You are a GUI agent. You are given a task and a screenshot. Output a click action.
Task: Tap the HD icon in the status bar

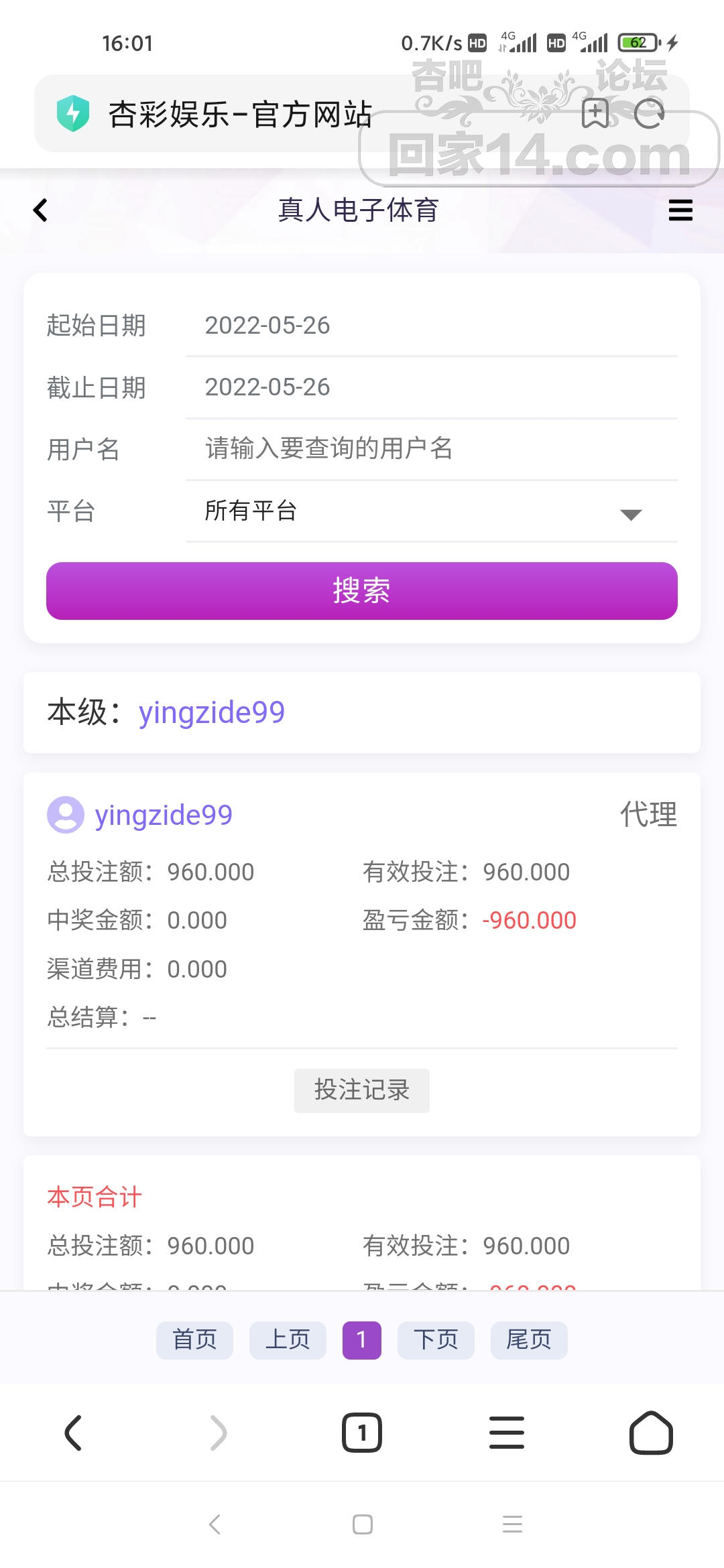point(477,42)
